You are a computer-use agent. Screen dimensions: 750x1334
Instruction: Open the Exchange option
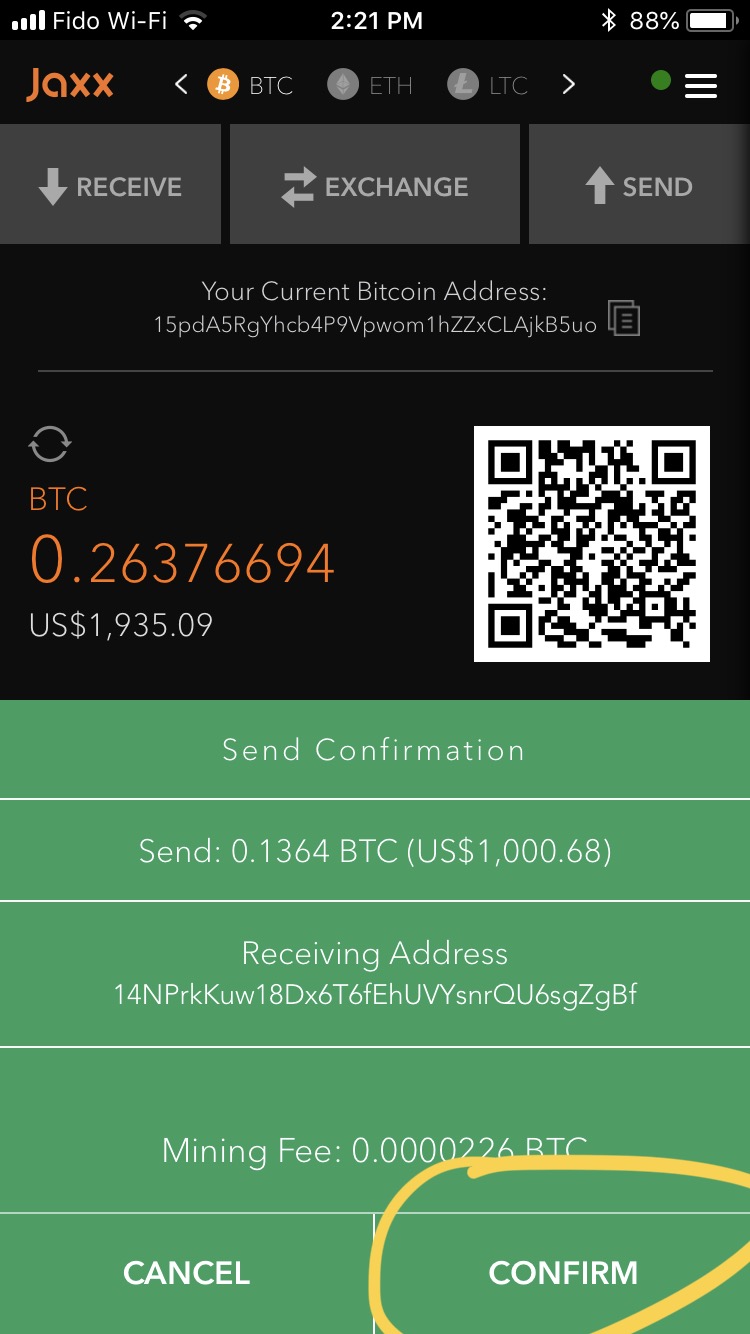pos(375,186)
